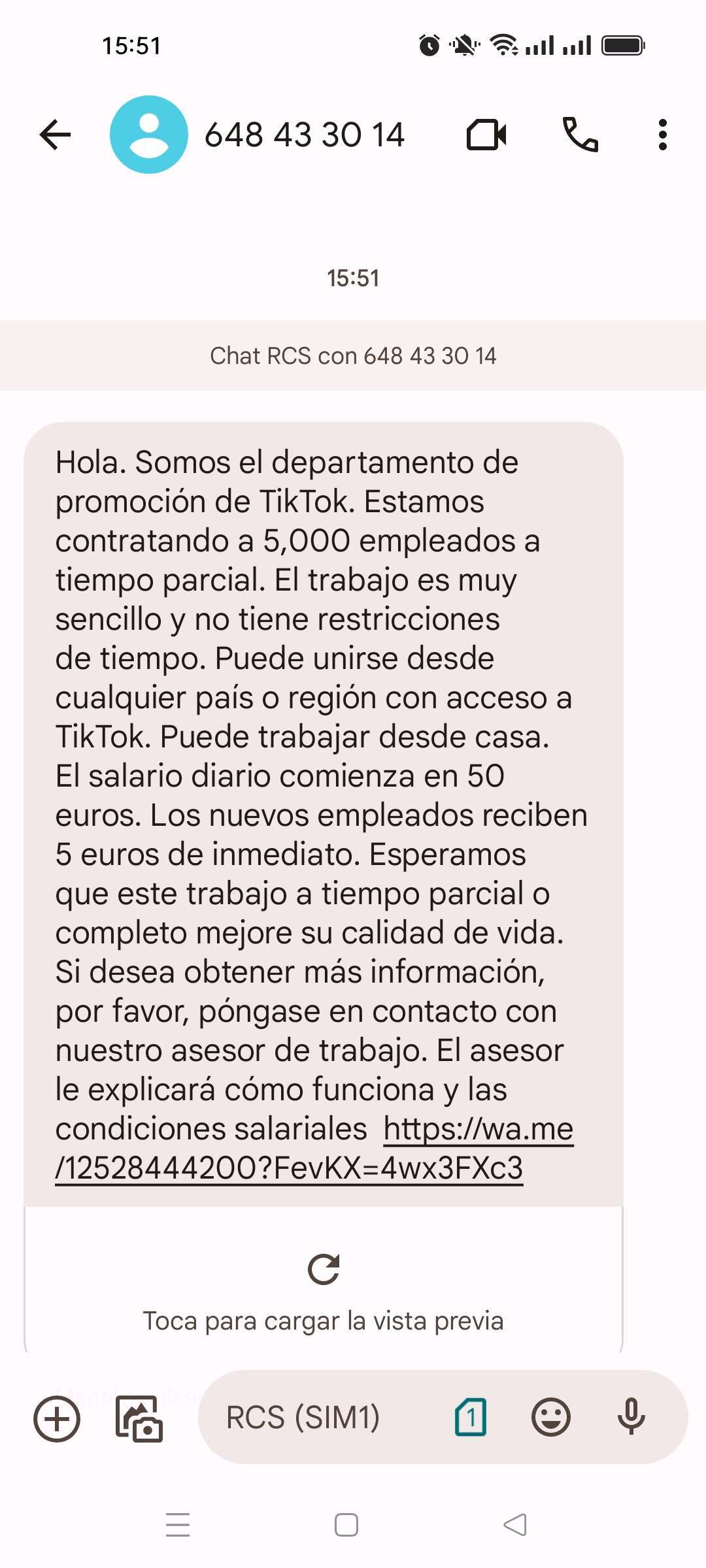Record a voice message with microphone

(631, 1417)
